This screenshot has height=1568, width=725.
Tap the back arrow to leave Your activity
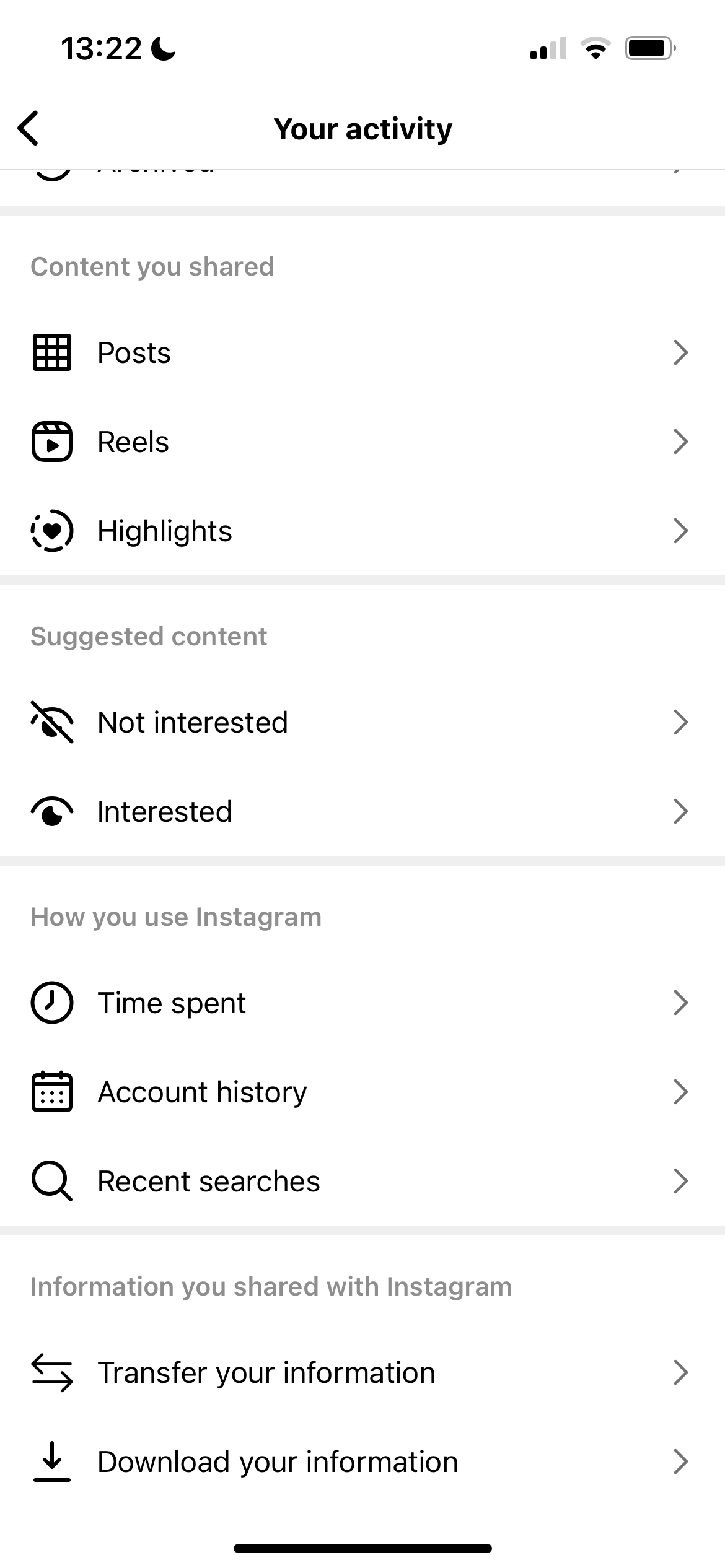click(x=29, y=129)
